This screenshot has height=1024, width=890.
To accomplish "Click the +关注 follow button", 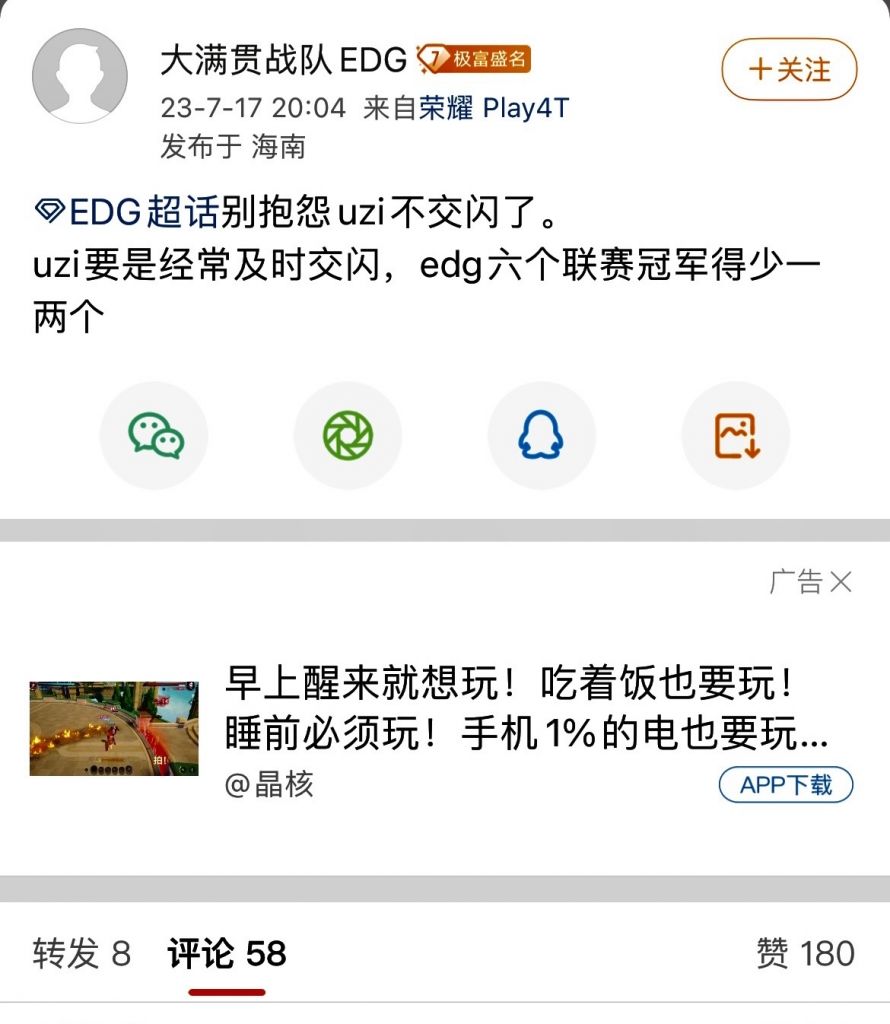I will [x=788, y=70].
